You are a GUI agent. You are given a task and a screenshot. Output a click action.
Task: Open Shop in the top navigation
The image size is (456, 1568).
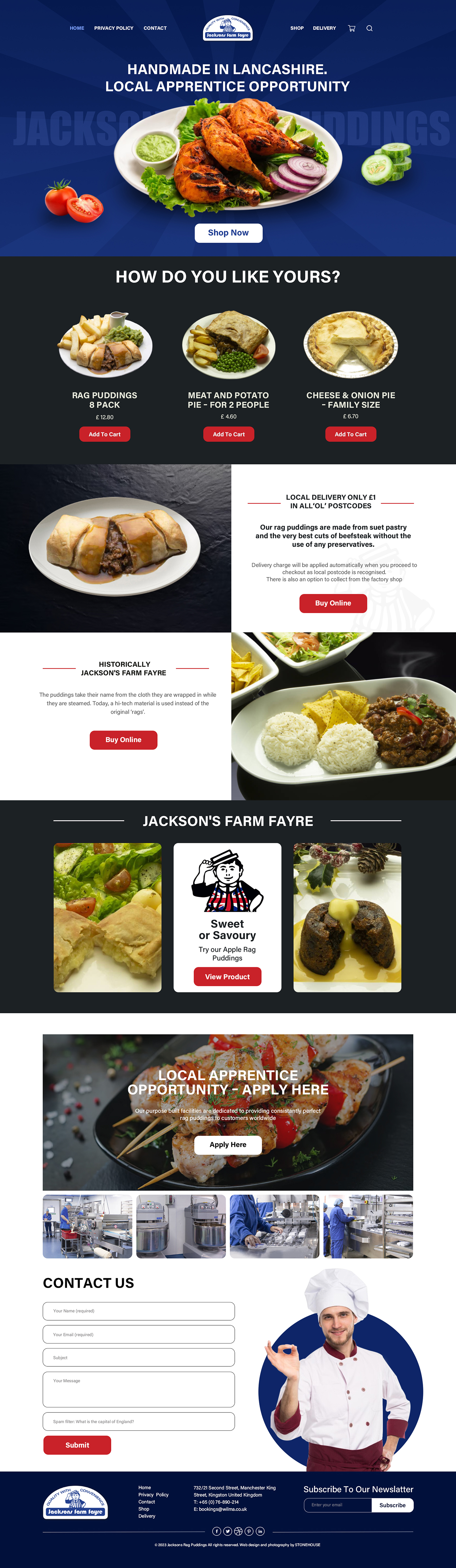pos(297,29)
